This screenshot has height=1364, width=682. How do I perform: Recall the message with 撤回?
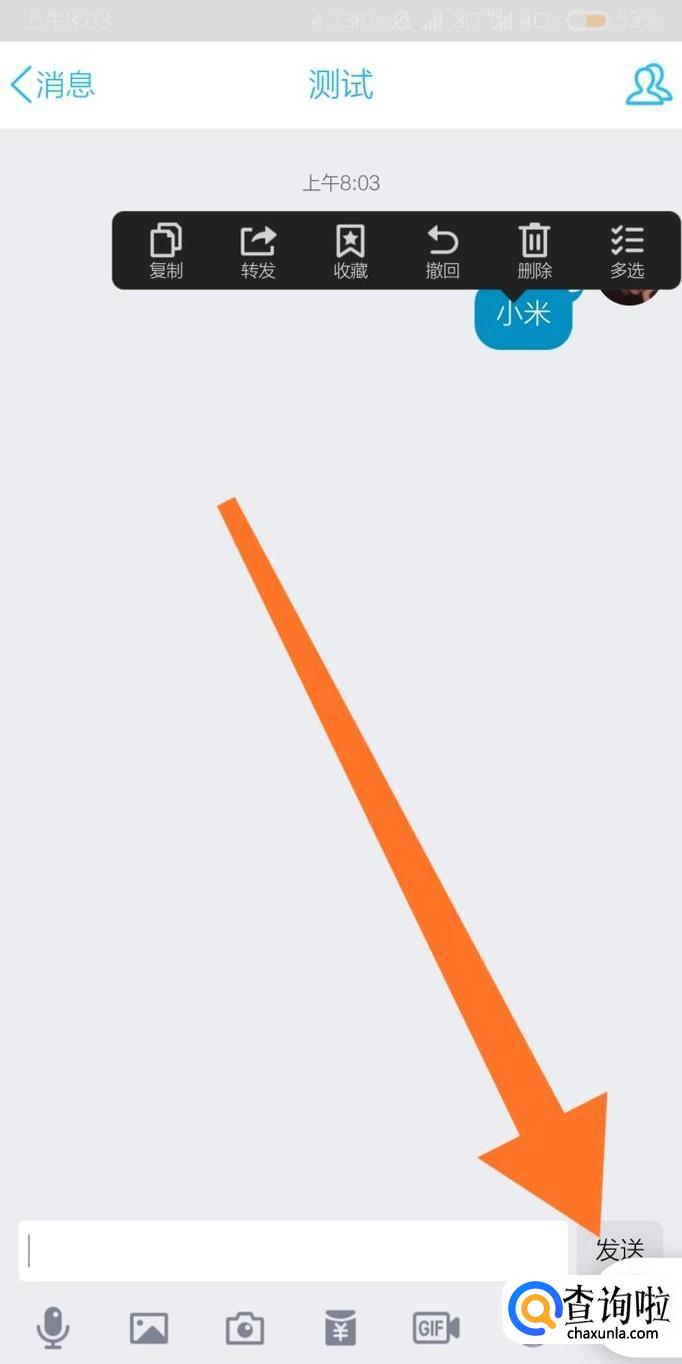[442, 251]
